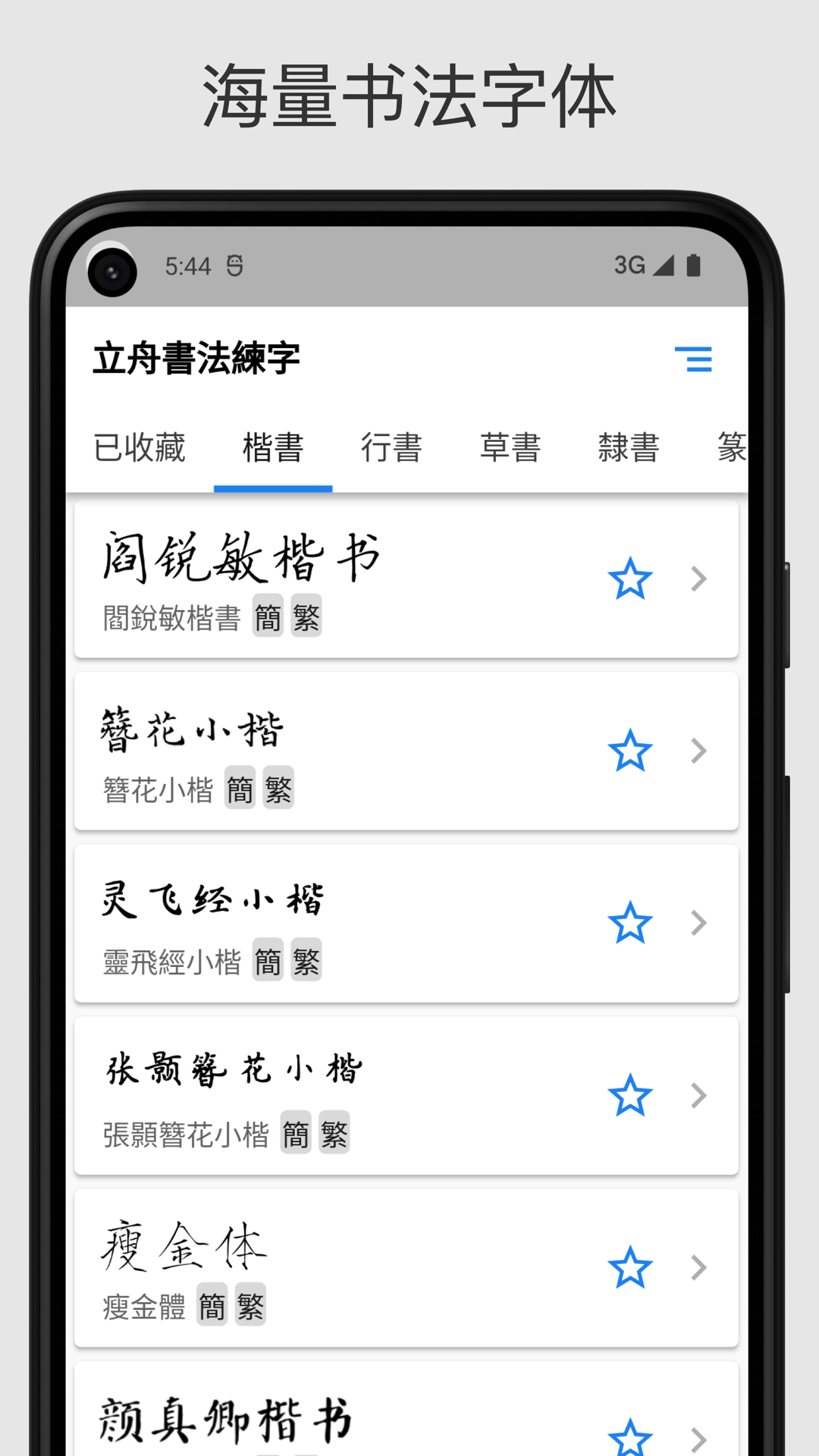Star the 簪花小楷 font
The width and height of the screenshot is (819, 1456).
tap(630, 752)
